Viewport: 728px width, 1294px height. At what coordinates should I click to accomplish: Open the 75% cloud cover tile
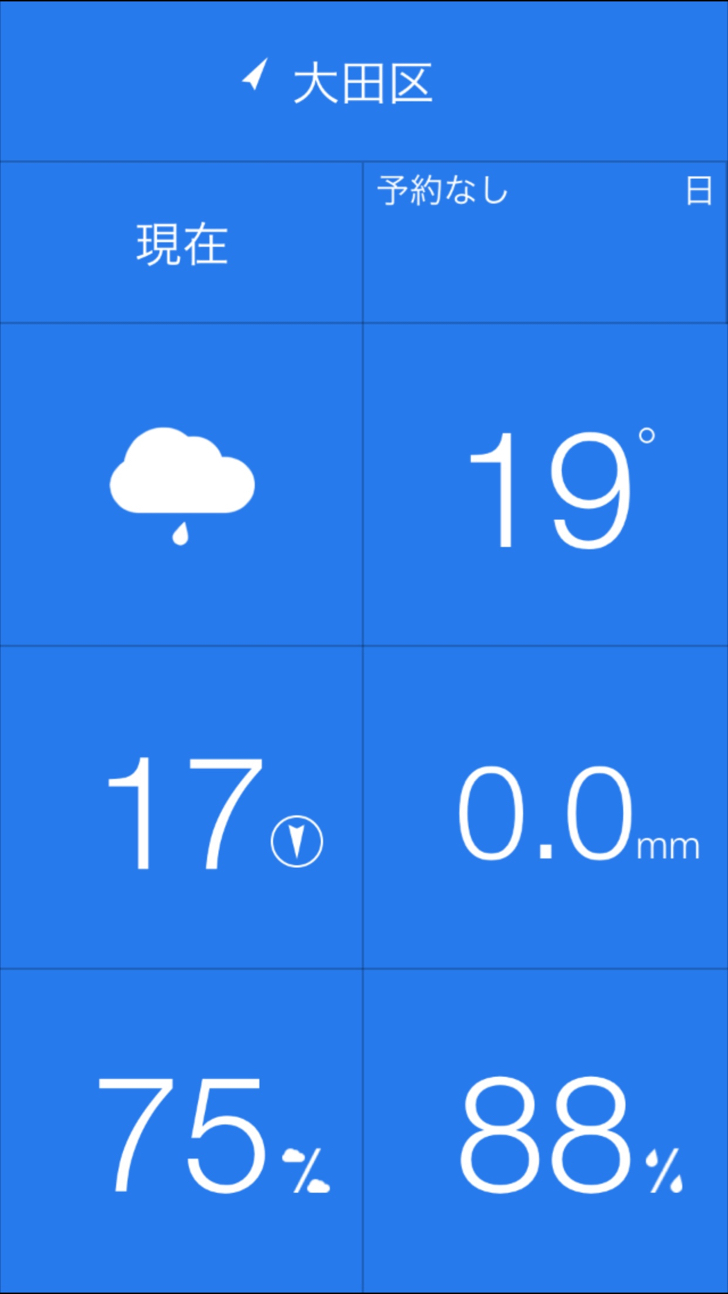pyautogui.click(x=181, y=1130)
